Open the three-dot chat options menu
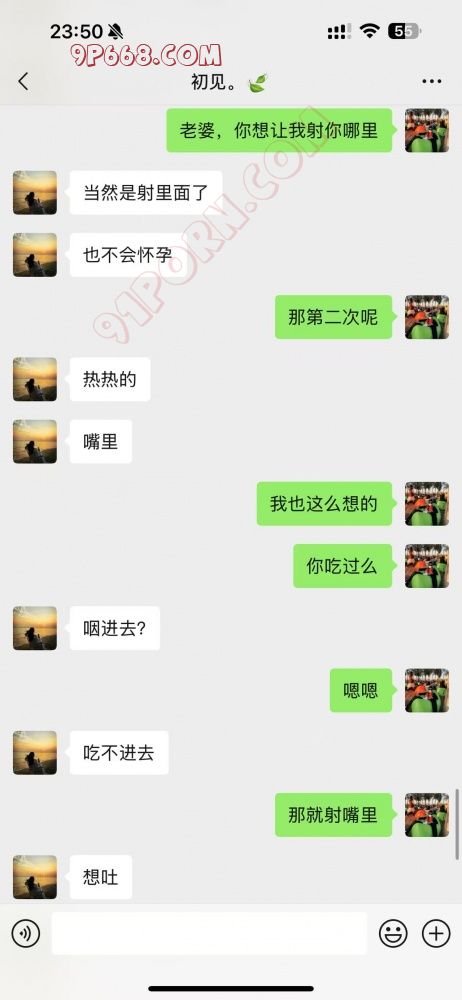Viewport: 462px width, 1000px height. click(x=432, y=82)
